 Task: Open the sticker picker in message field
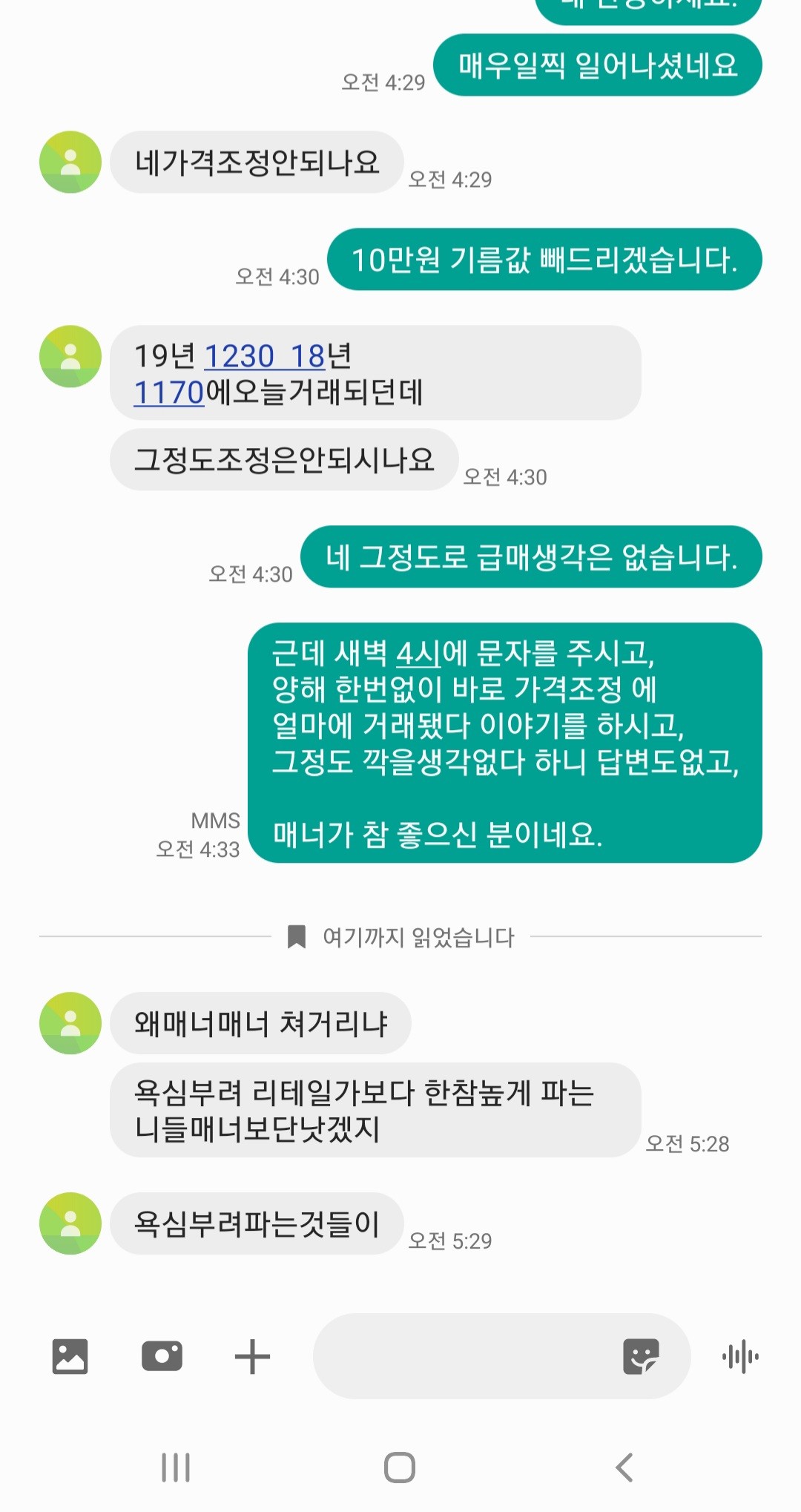pos(641,1356)
